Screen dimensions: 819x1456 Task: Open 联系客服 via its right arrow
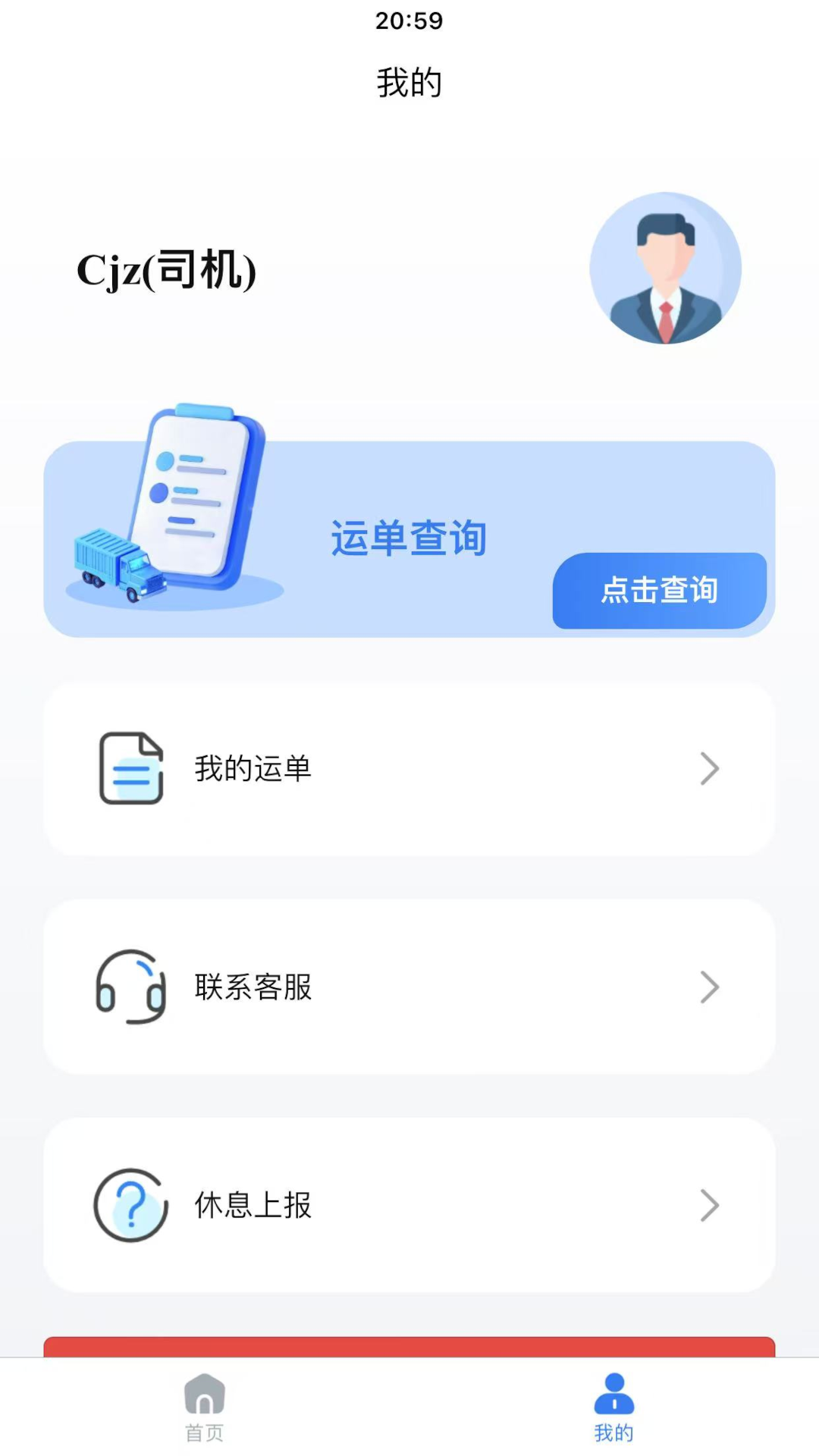pyautogui.click(x=710, y=987)
